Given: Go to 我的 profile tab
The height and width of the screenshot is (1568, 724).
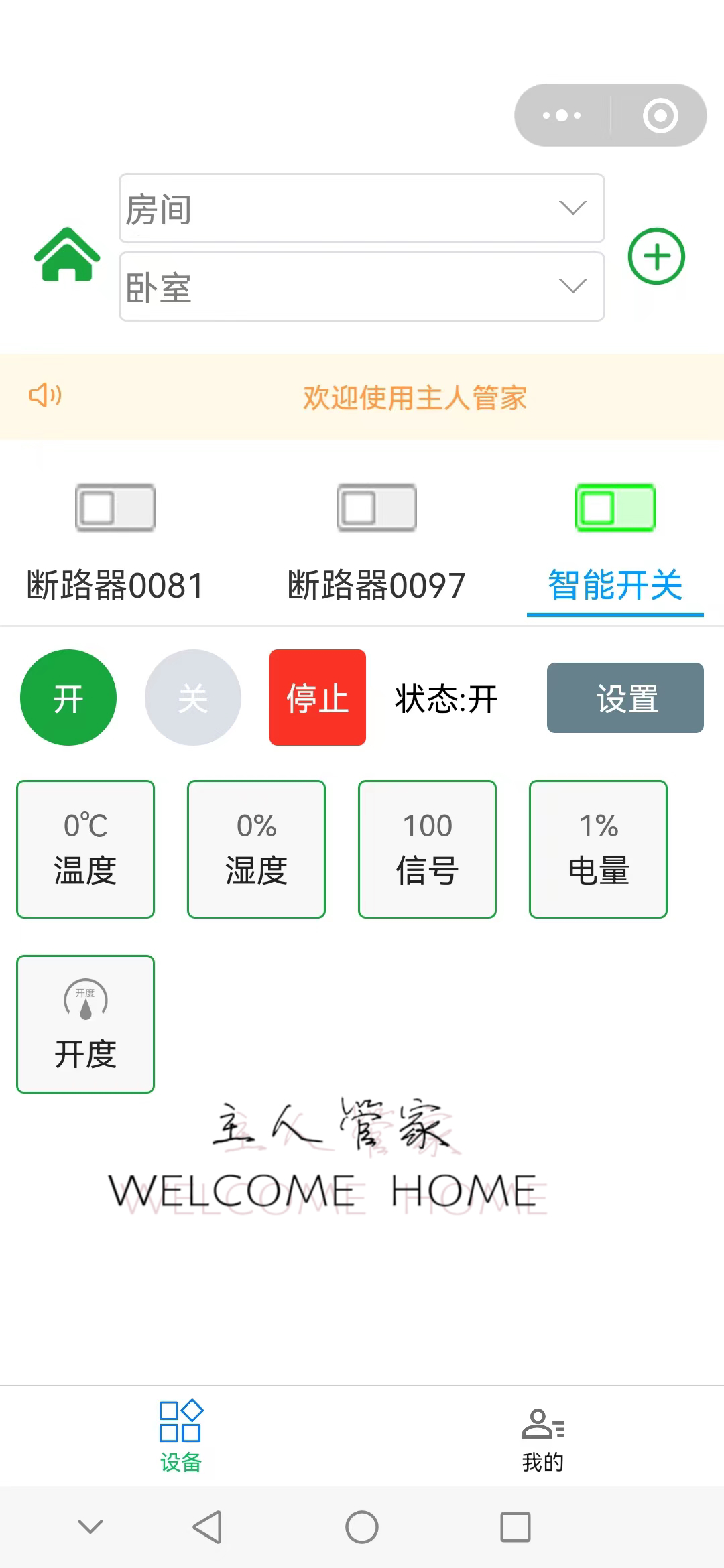Looking at the screenshot, I should pyautogui.click(x=543, y=1435).
